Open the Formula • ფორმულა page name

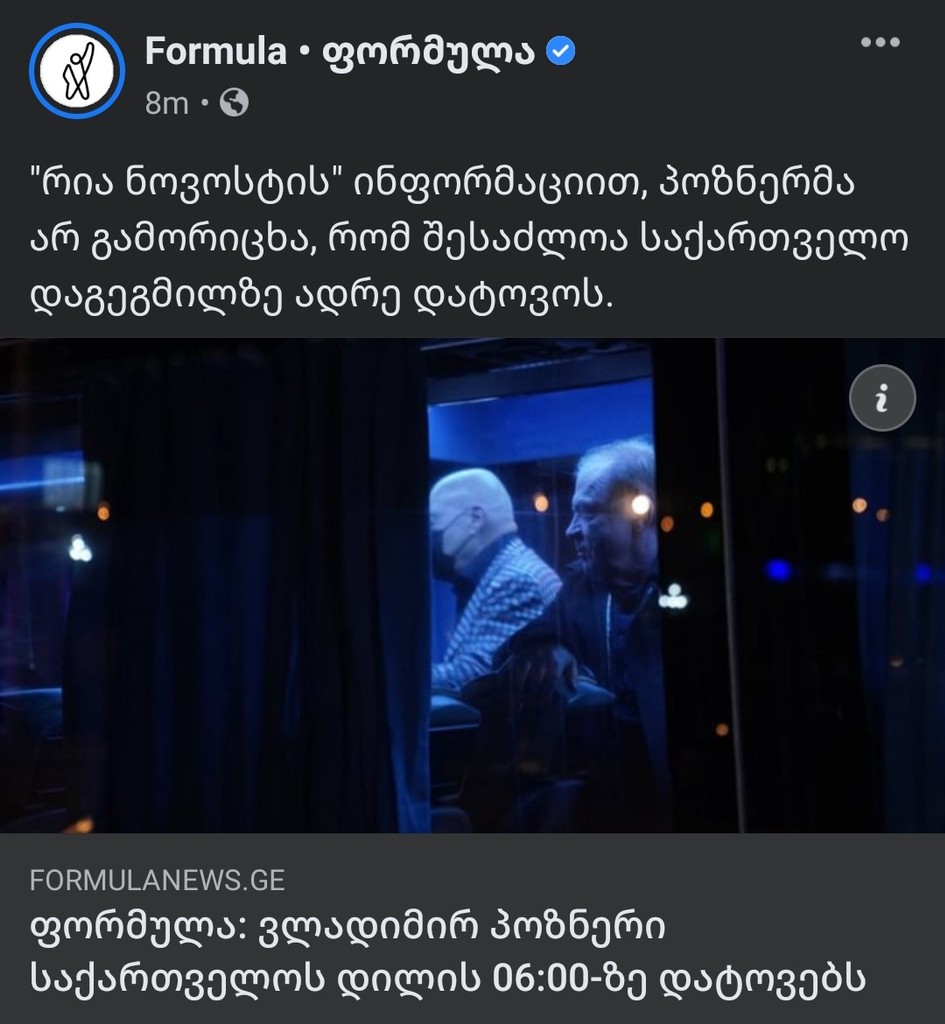pyautogui.click(x=340, y=50)
